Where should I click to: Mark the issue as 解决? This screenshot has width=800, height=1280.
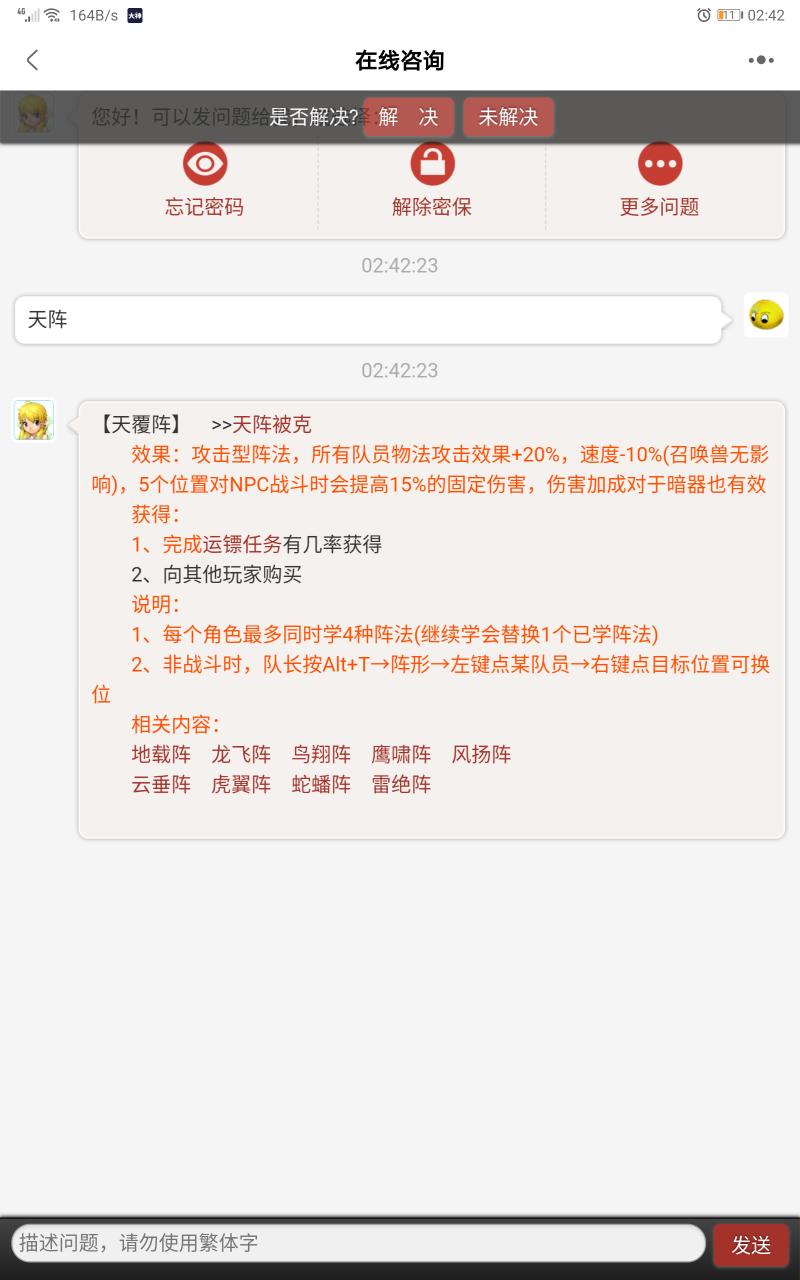pyautogui.click(x=408, y=117)
